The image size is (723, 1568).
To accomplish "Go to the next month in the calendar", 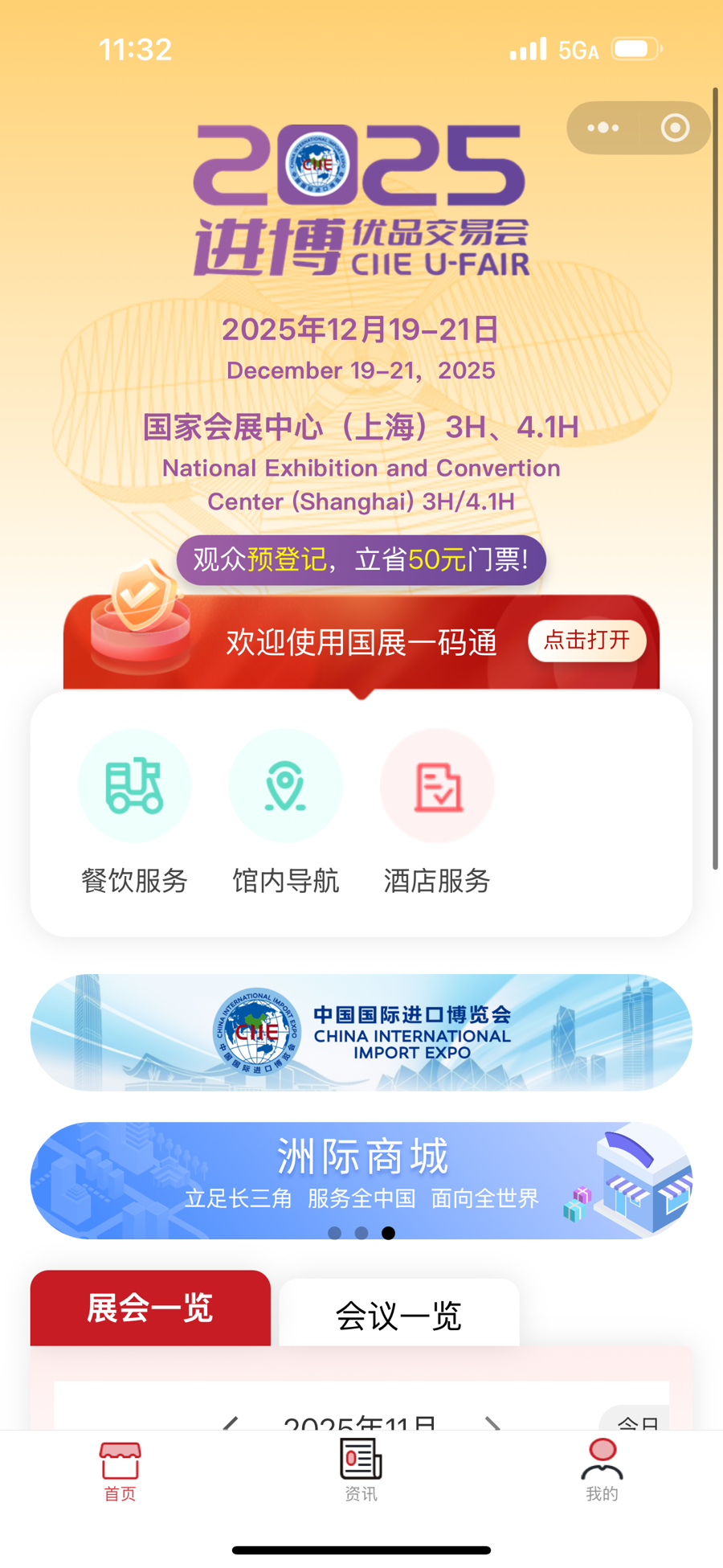I will pyautogui.click(x=492, y=1421).
